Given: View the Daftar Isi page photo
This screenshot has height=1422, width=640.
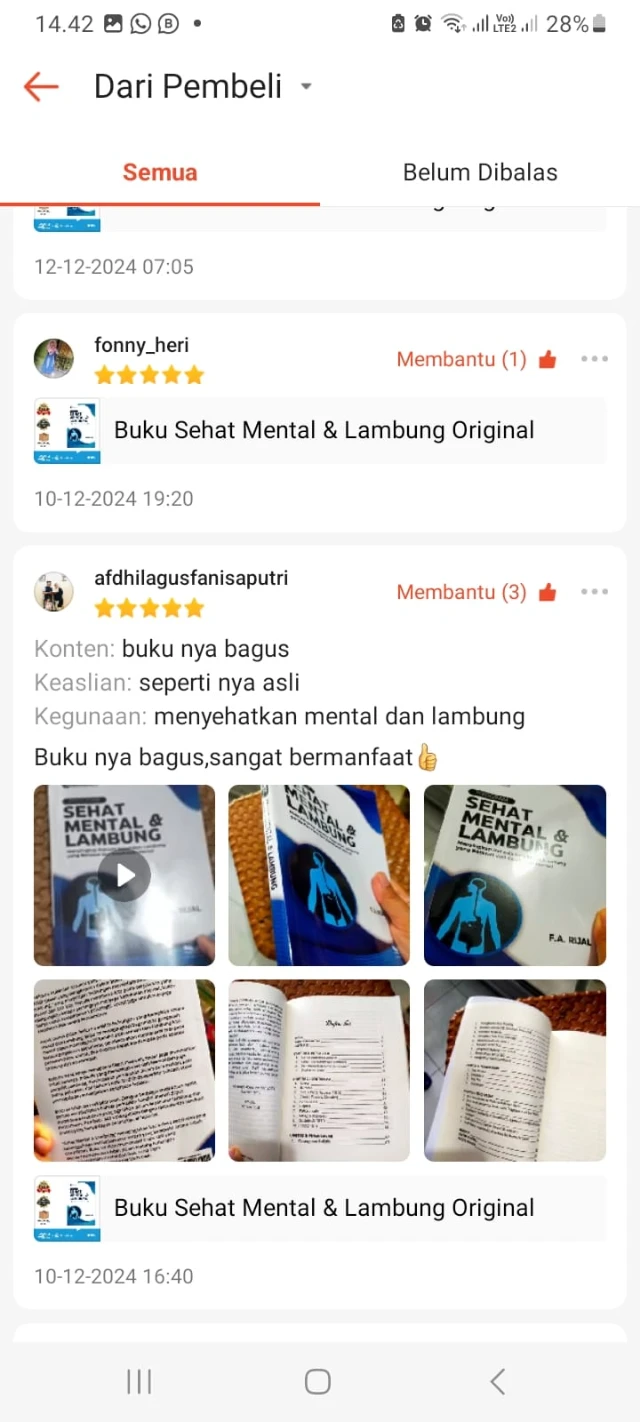Looking at the screenshot, I should tap(319, 1070).
